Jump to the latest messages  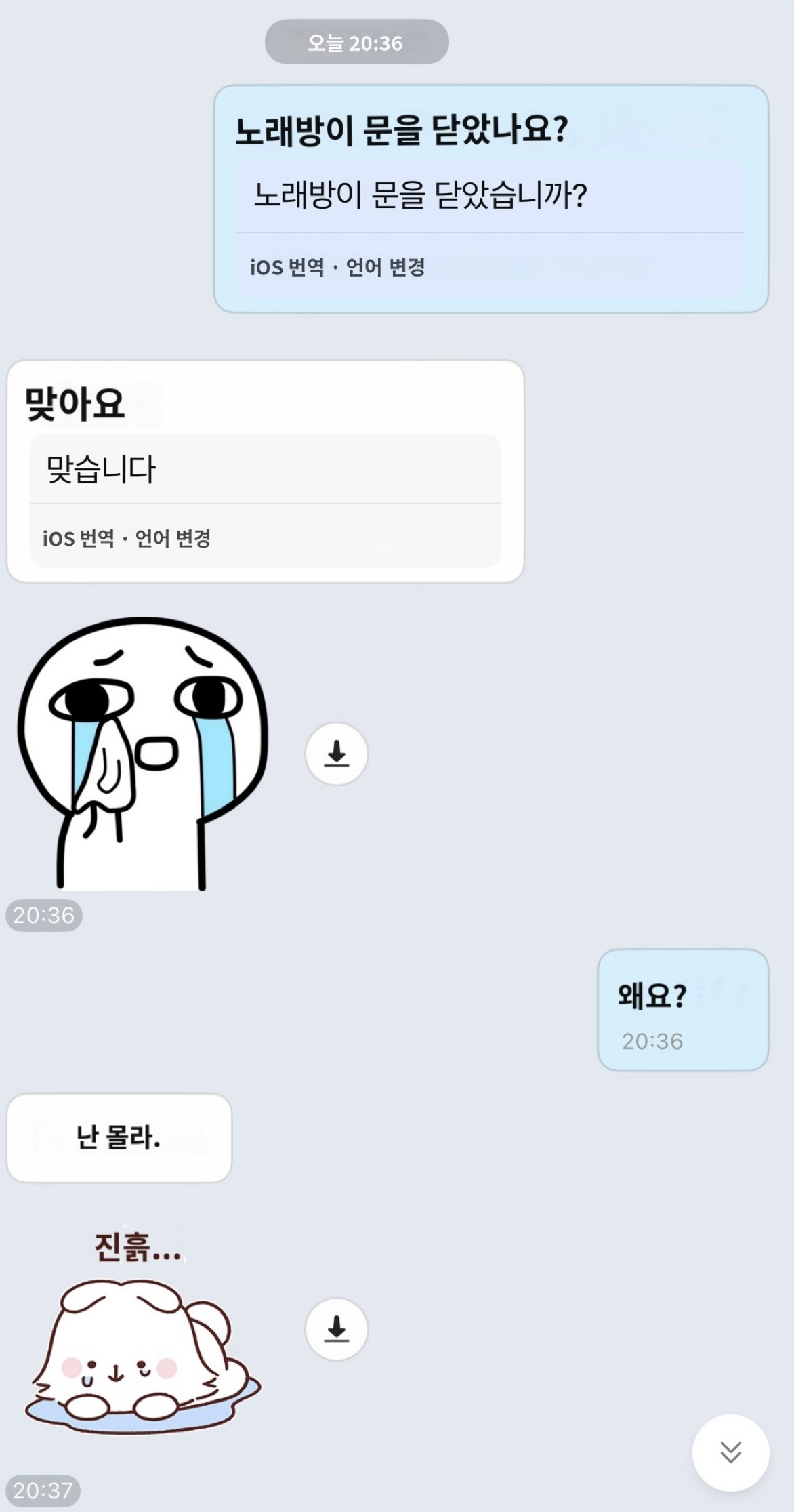(730, 1452)
